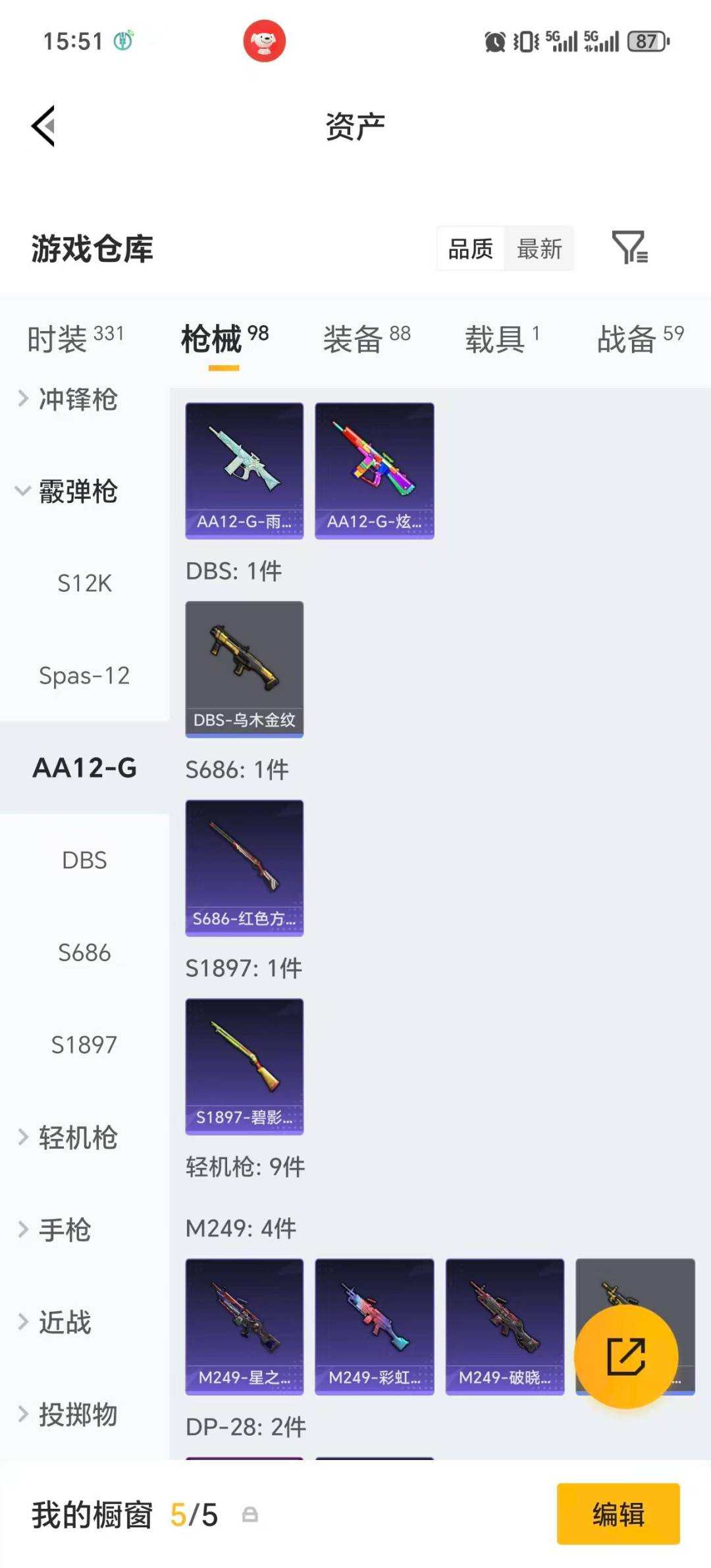Image resolution: width=711 pixels, height=1568 pixels.
Task: Select 最新 sorting option
Action: [539, 248]
